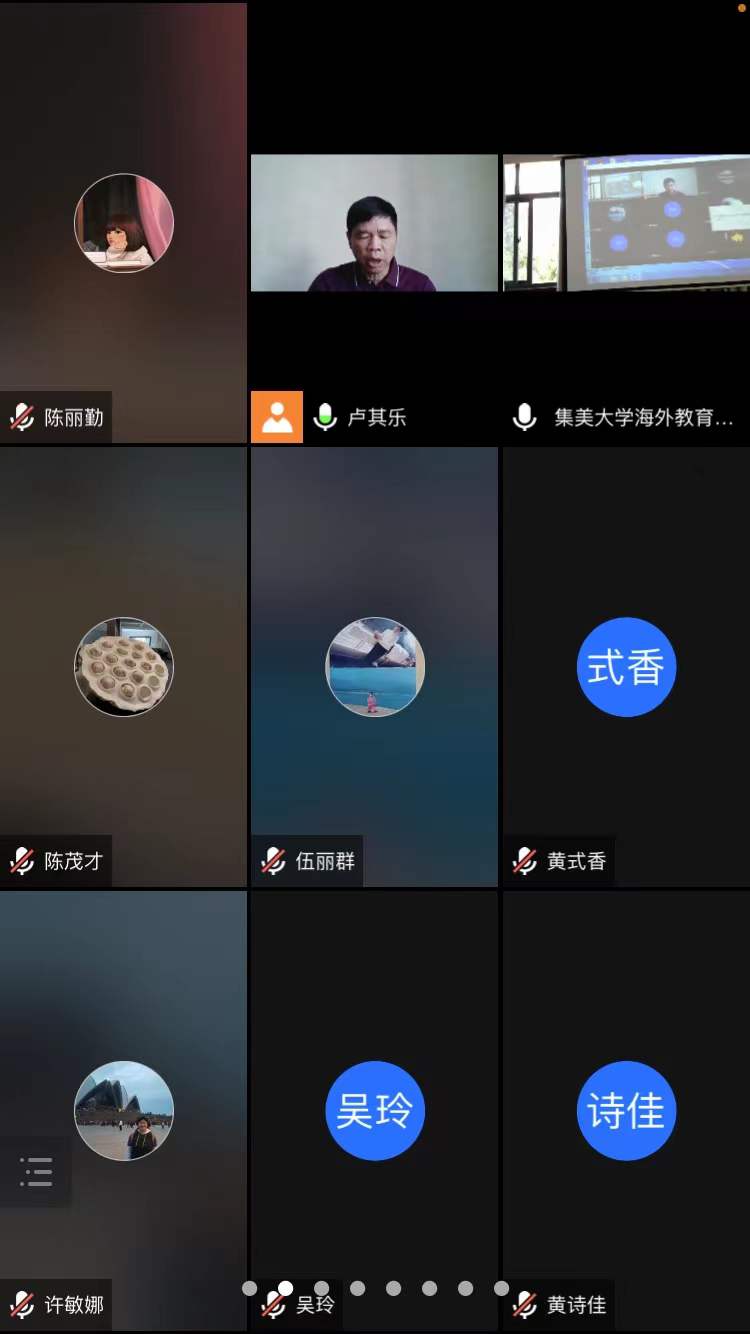Select 陈丽勤's video tile

pyautogui.click(x=123, y=222)
